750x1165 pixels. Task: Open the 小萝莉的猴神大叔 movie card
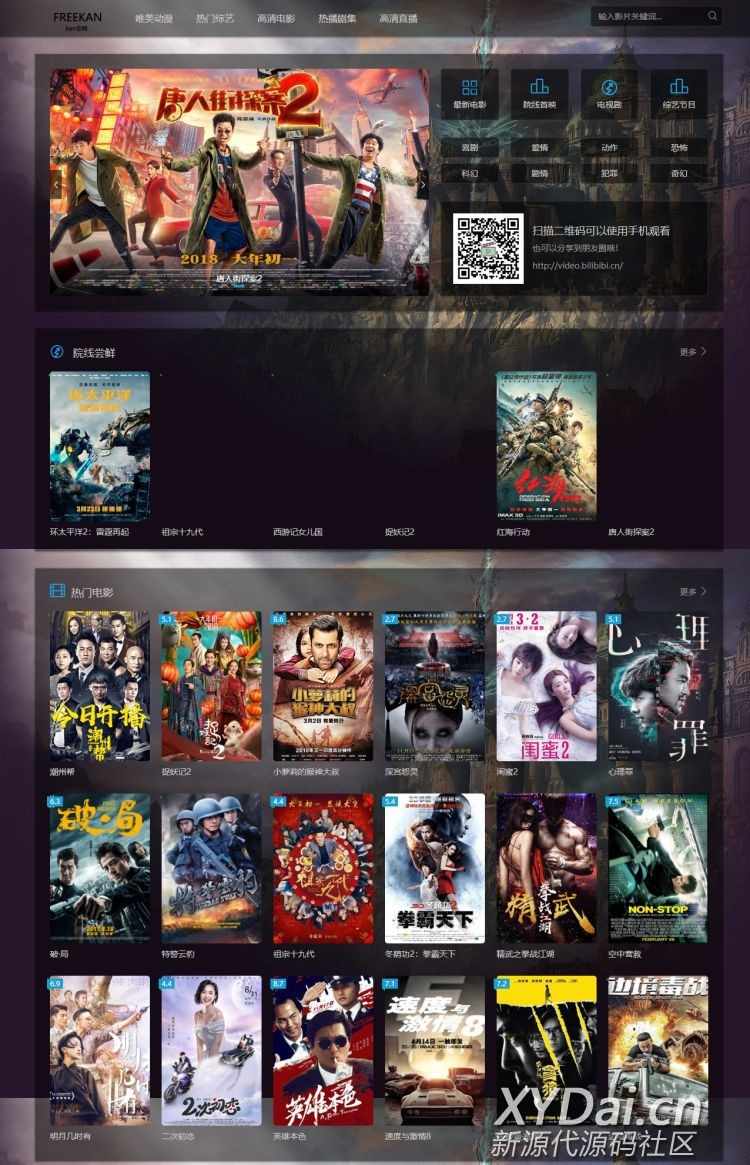323,686
